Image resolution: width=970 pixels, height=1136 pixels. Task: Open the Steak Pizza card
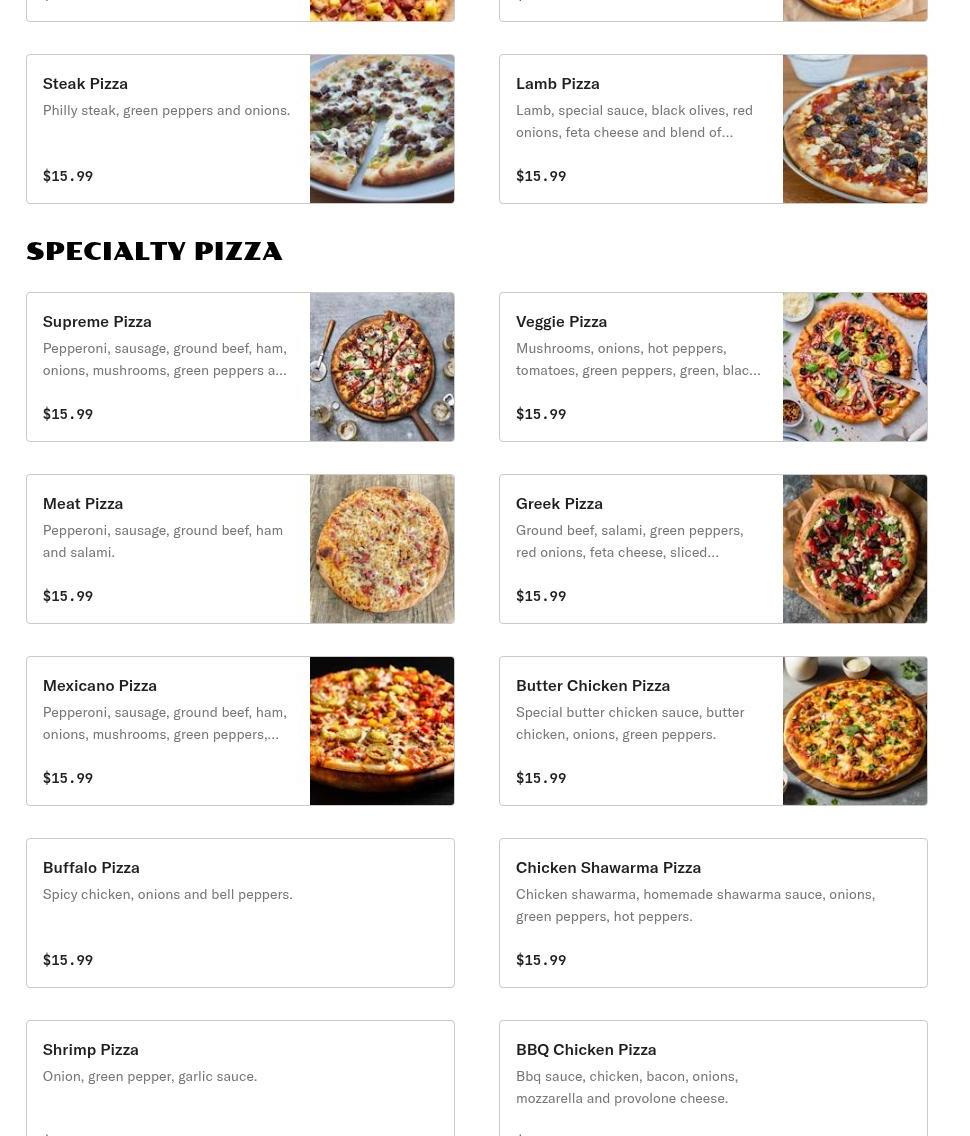pyautogui.click(x=240, y=129)
